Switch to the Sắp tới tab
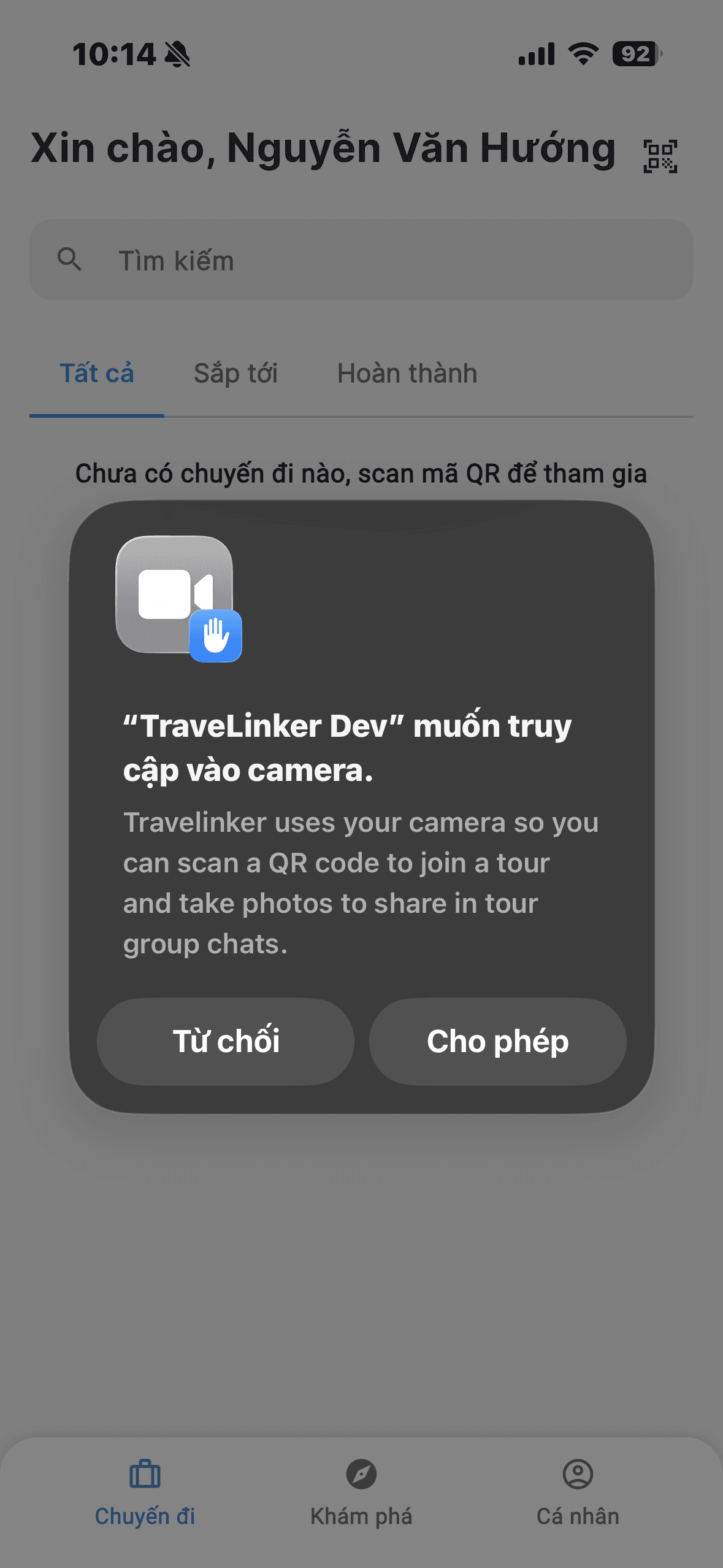 tap(235, 374)
